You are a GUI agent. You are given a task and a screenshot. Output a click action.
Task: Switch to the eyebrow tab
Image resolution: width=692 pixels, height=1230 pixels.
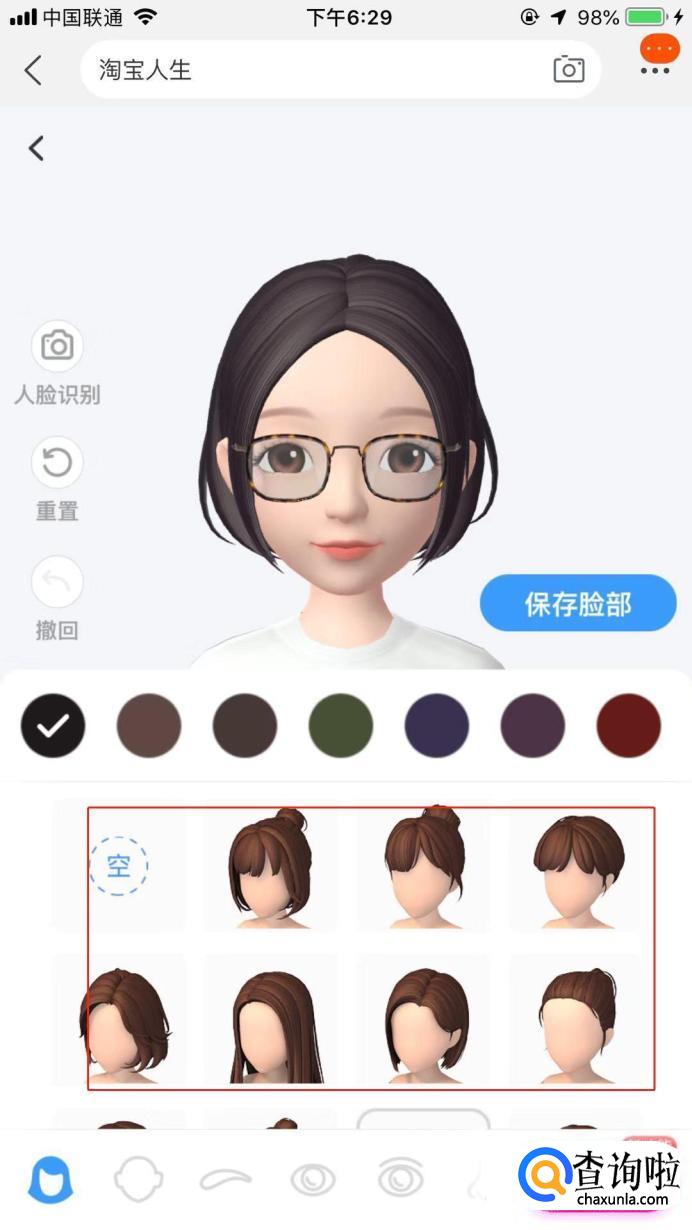click(x=225, y=1180)
